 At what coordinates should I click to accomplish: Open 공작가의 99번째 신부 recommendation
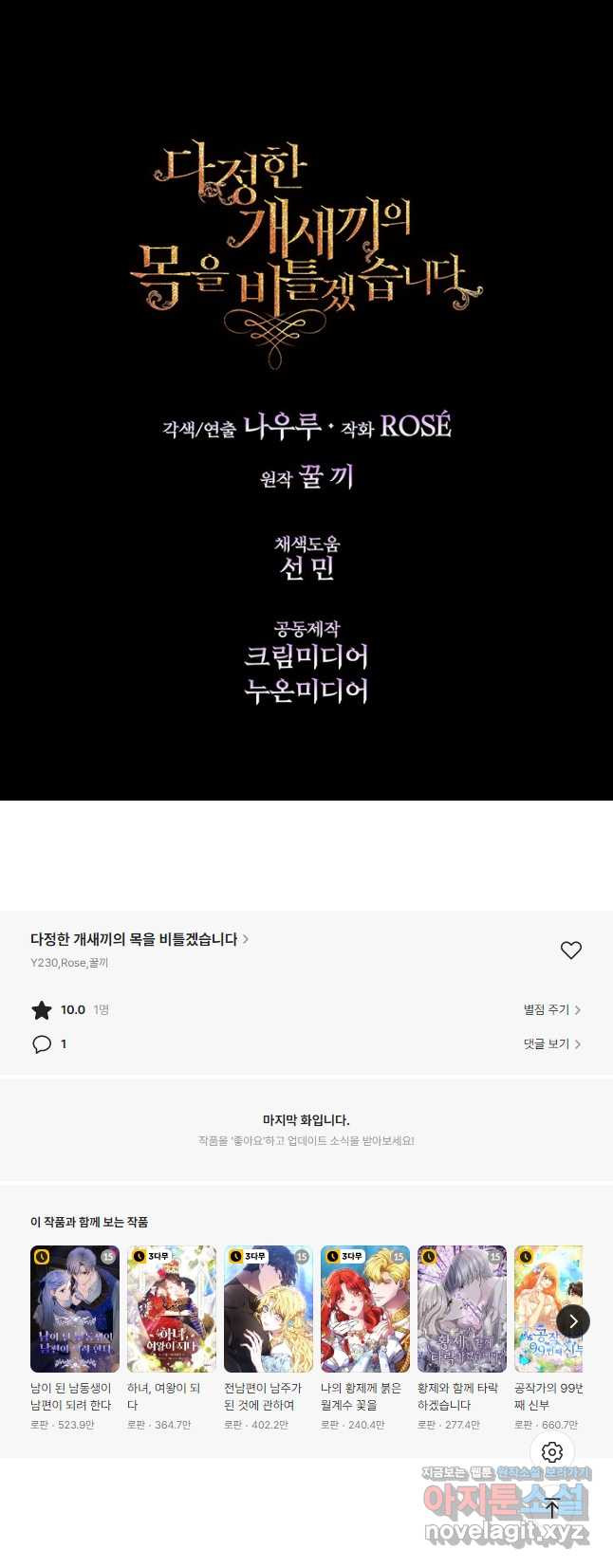[547, 1309]
